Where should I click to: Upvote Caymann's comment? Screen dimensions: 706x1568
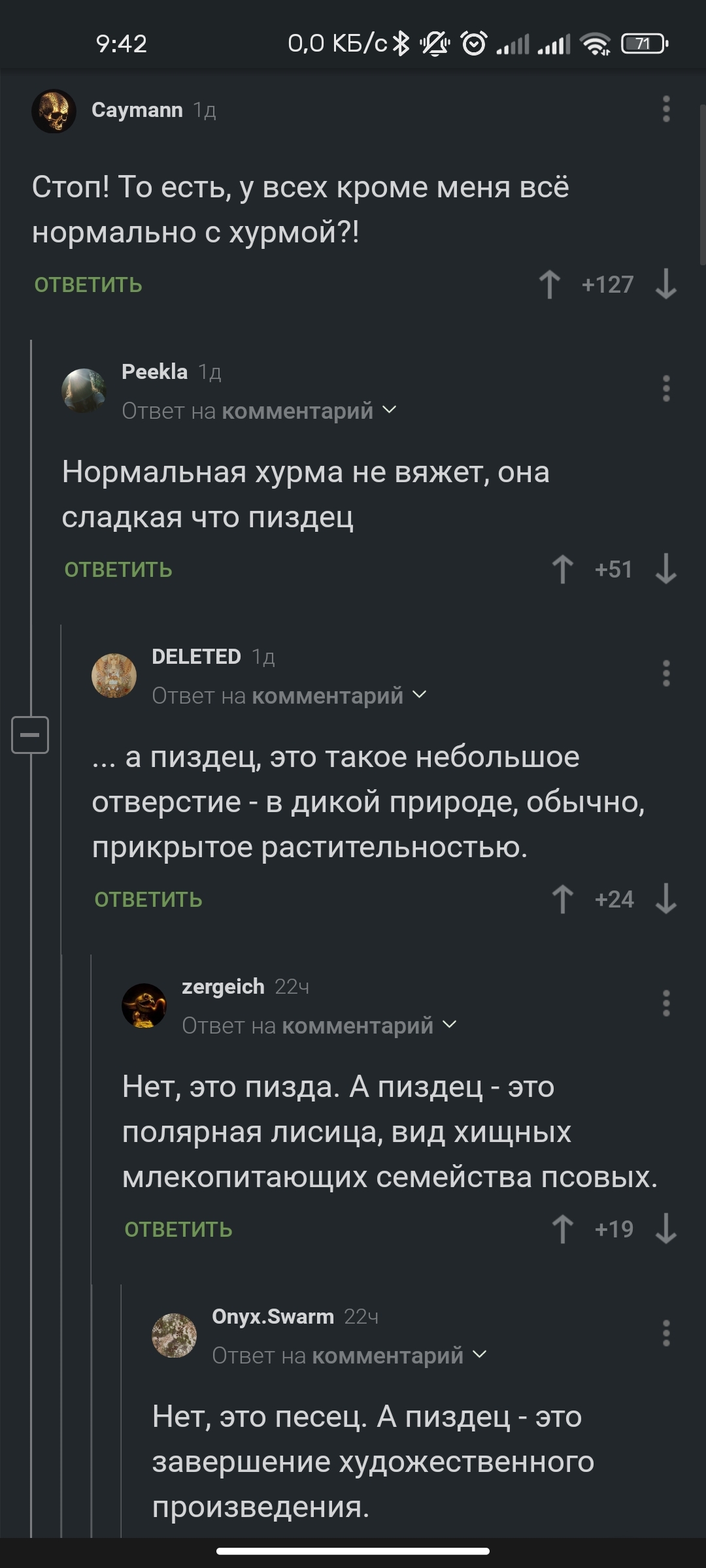550,285
